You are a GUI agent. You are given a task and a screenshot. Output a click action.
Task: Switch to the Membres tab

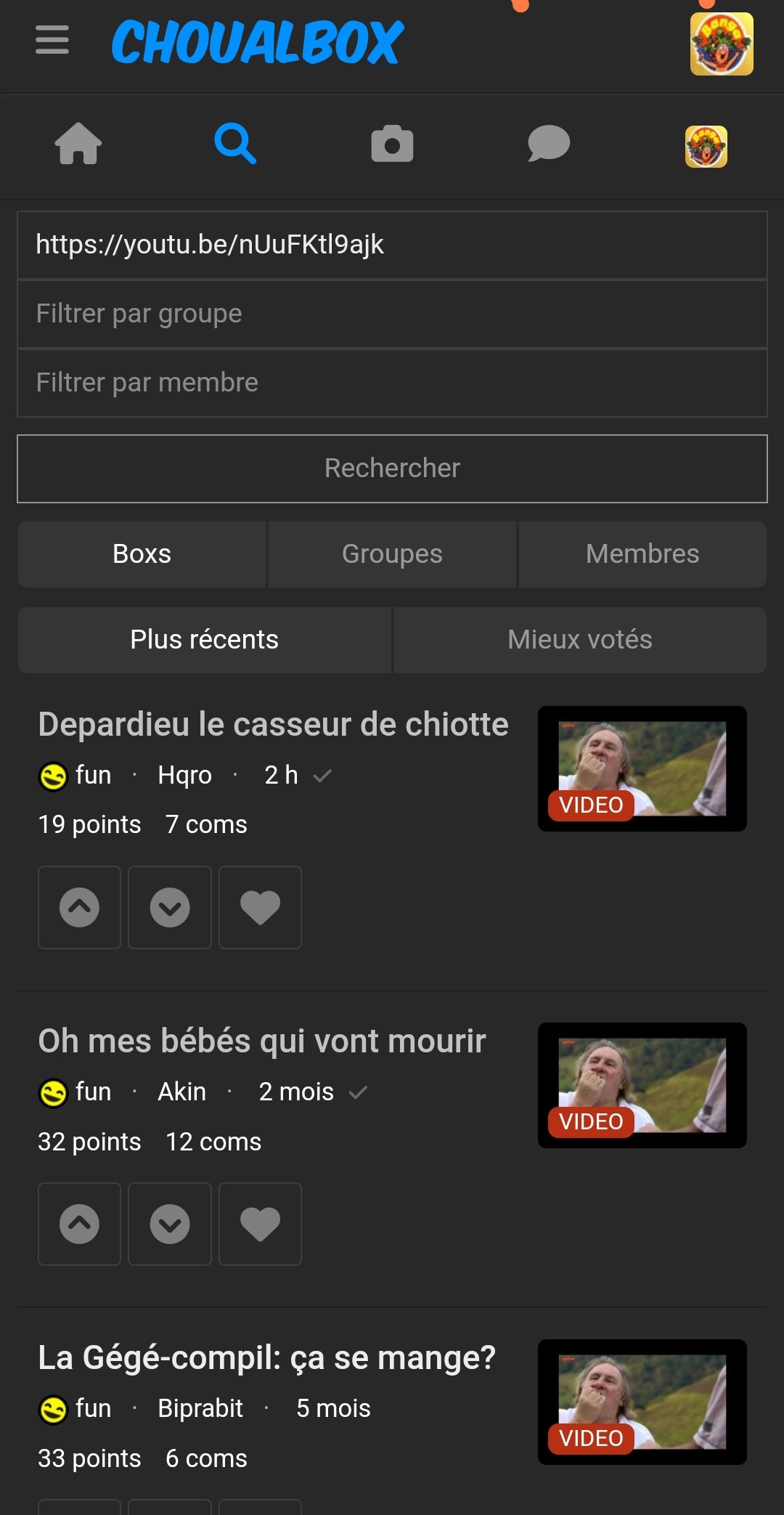pyautogui.click(x=642, y=554)
